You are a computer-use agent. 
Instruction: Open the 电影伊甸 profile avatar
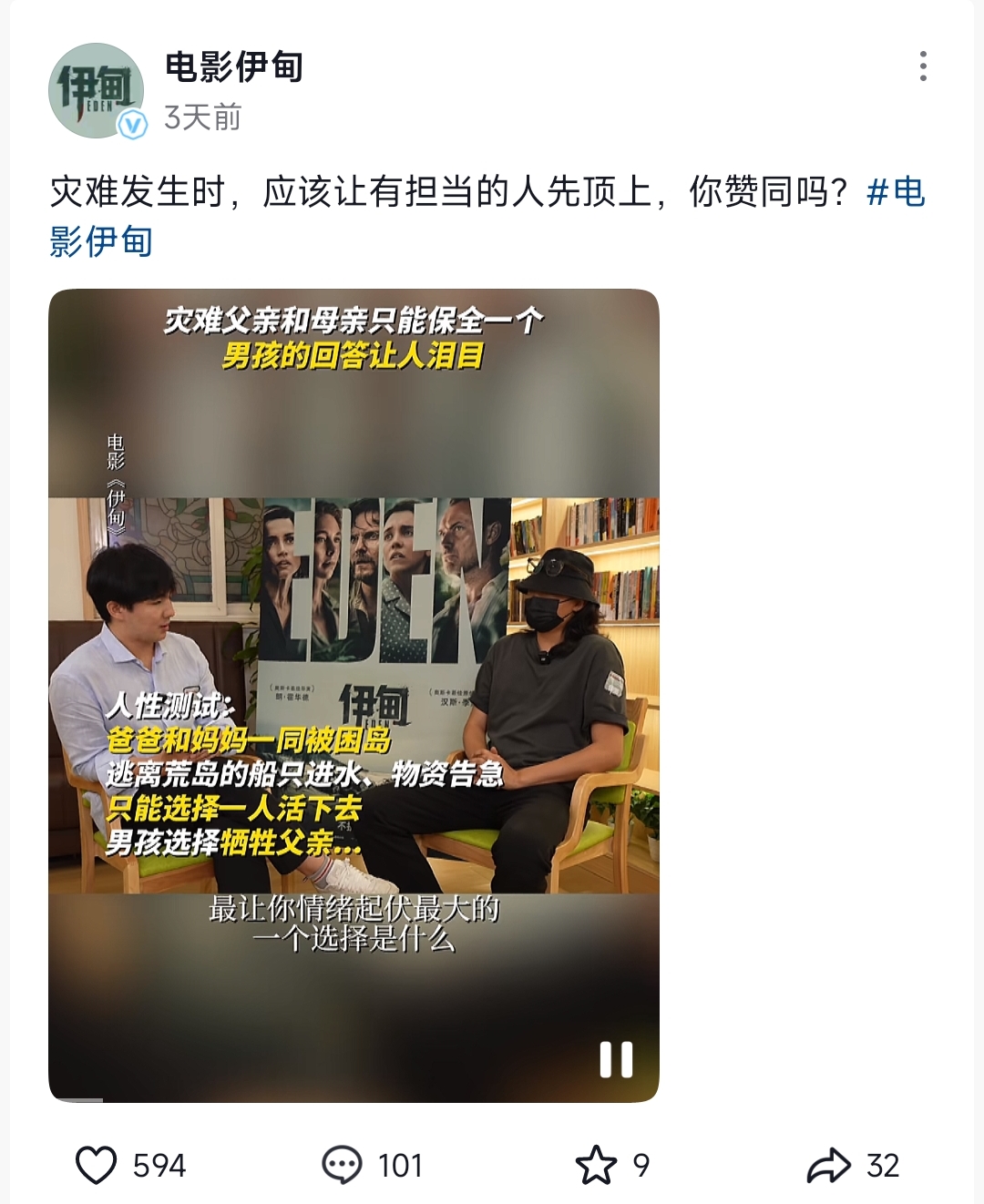[x=96, y=90]
